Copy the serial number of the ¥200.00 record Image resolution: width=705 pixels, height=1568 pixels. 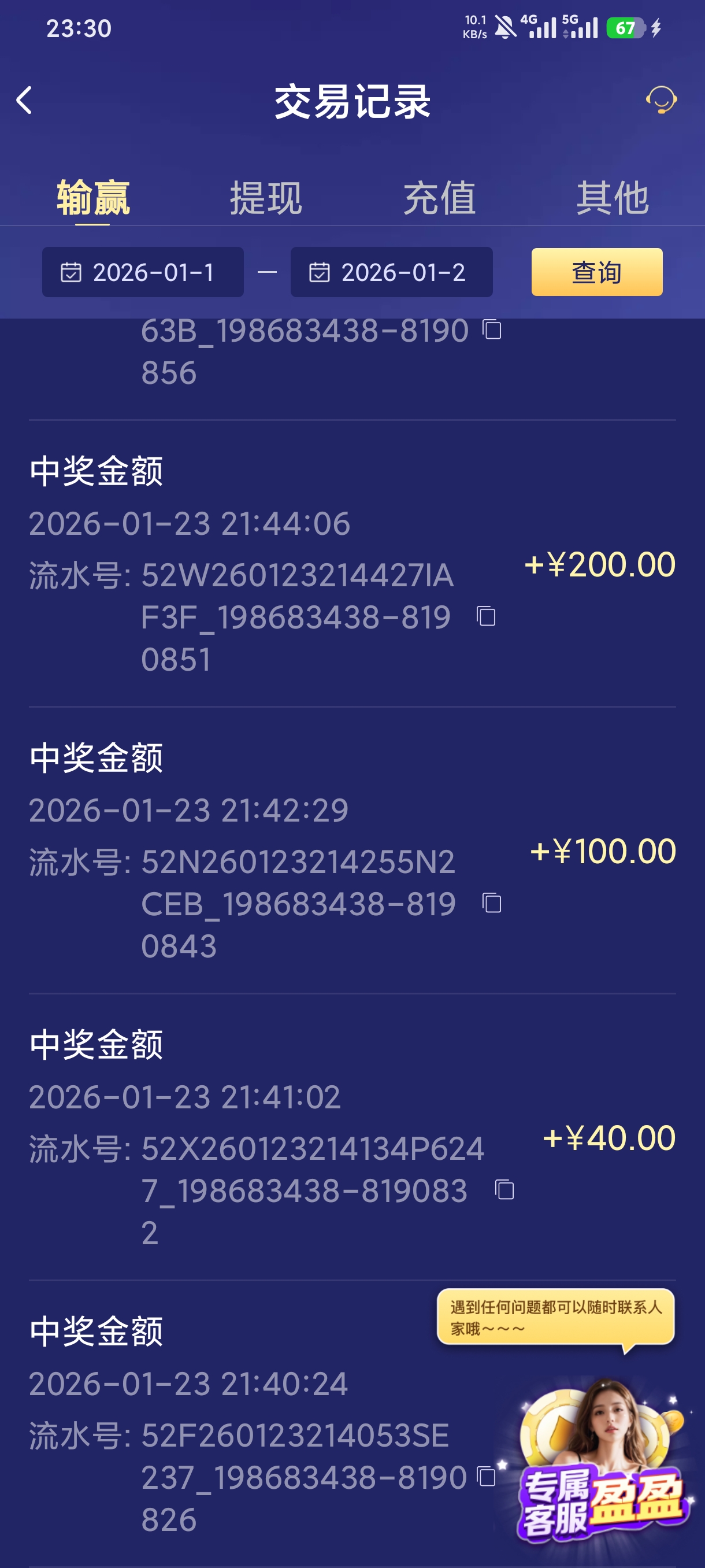point(485,616)
